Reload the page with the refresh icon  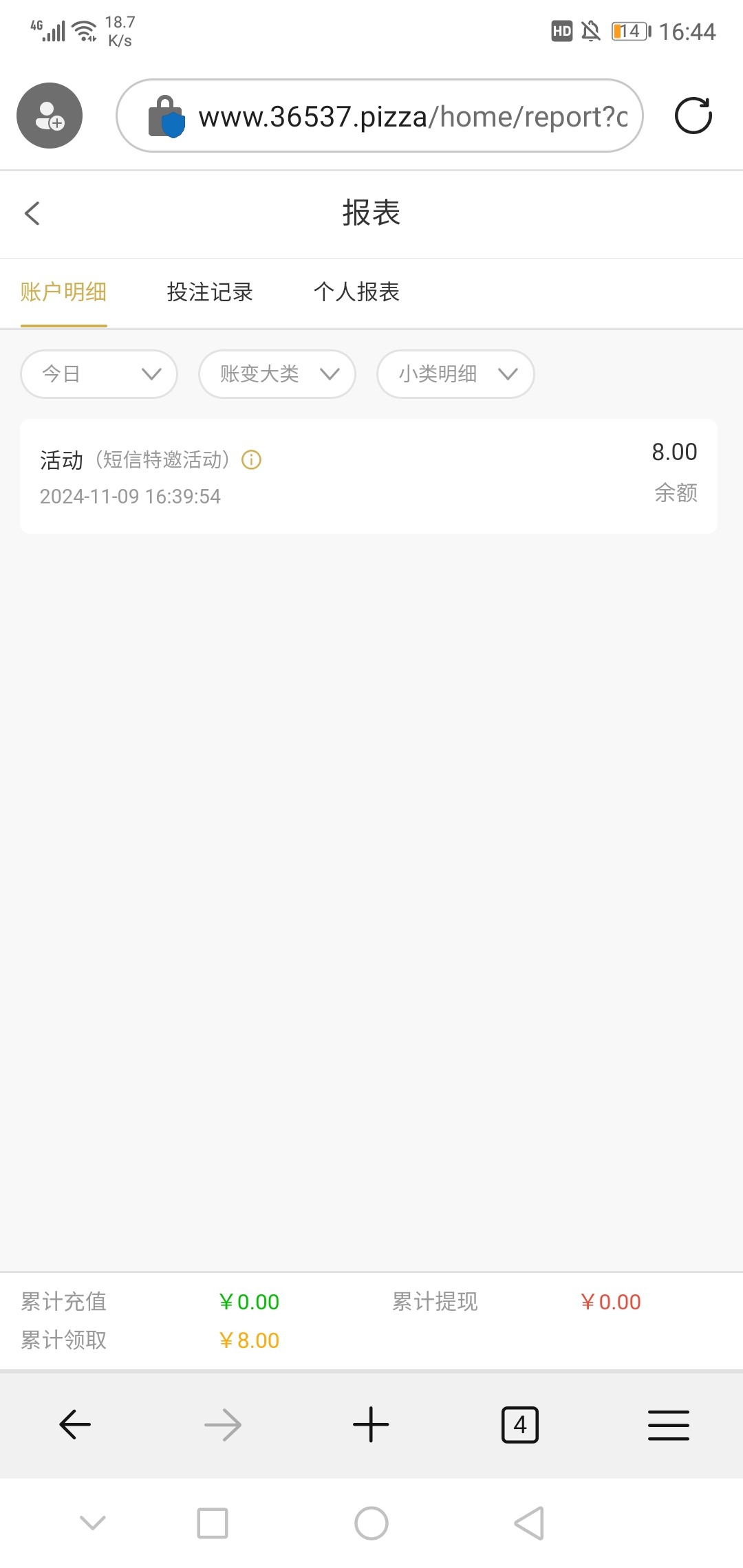[x=693, y=116]
